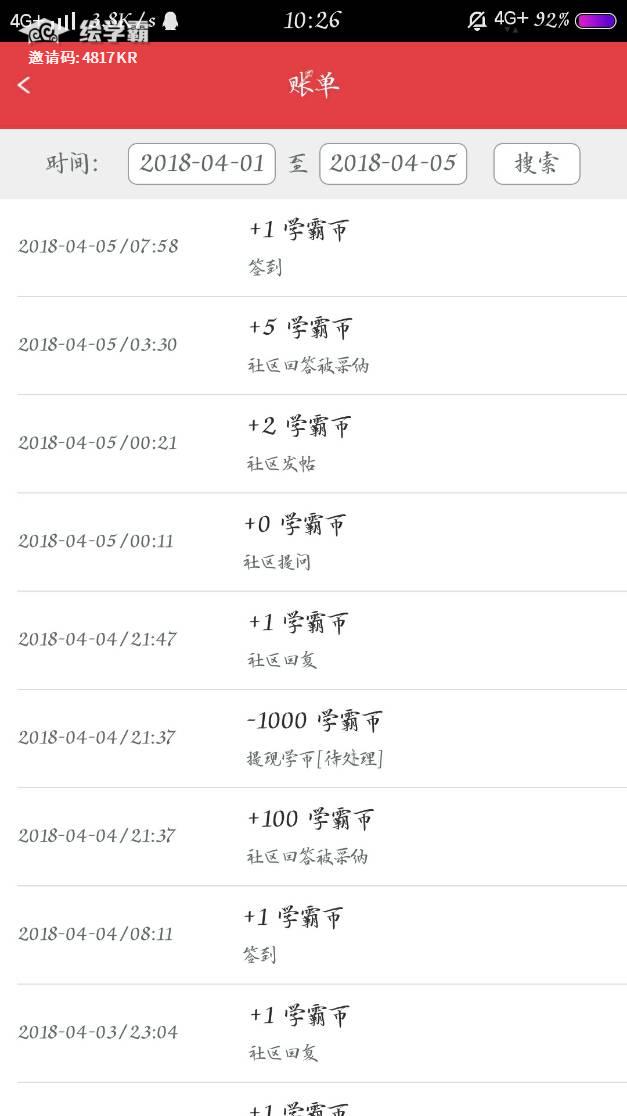Go back from the 账单 screen
The height and width of the screenshot is (1116, 627).
[x=24, y=86]
